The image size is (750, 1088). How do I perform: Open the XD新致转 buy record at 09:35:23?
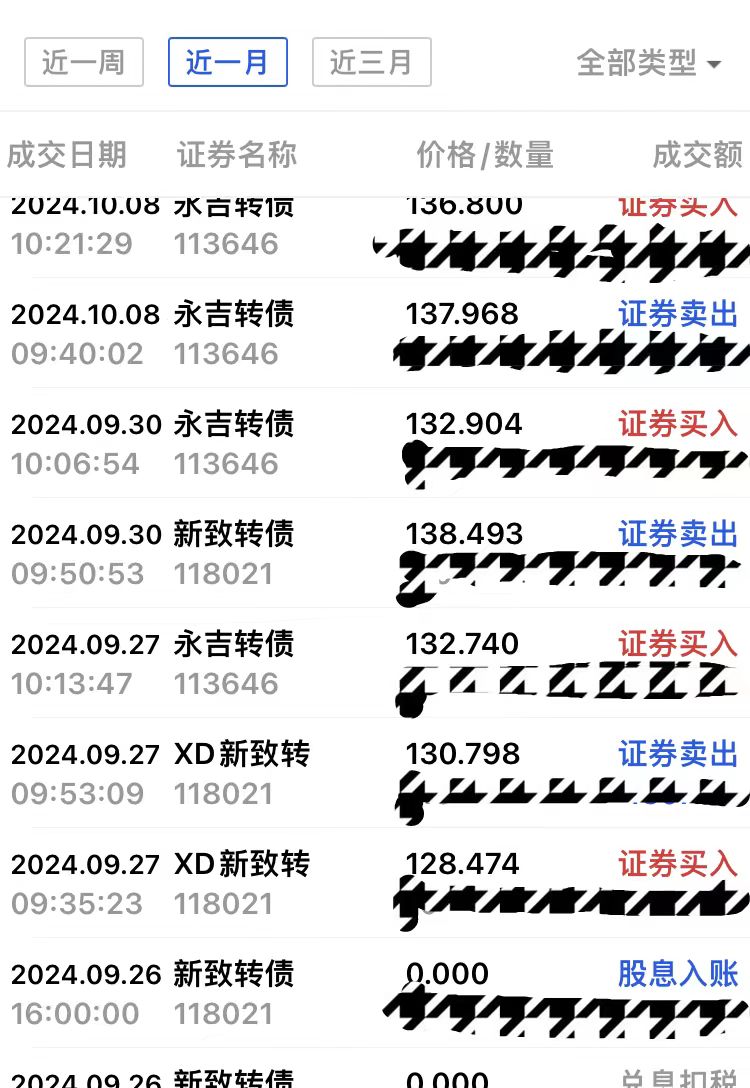pyautogui.click(x=375, y=883)
